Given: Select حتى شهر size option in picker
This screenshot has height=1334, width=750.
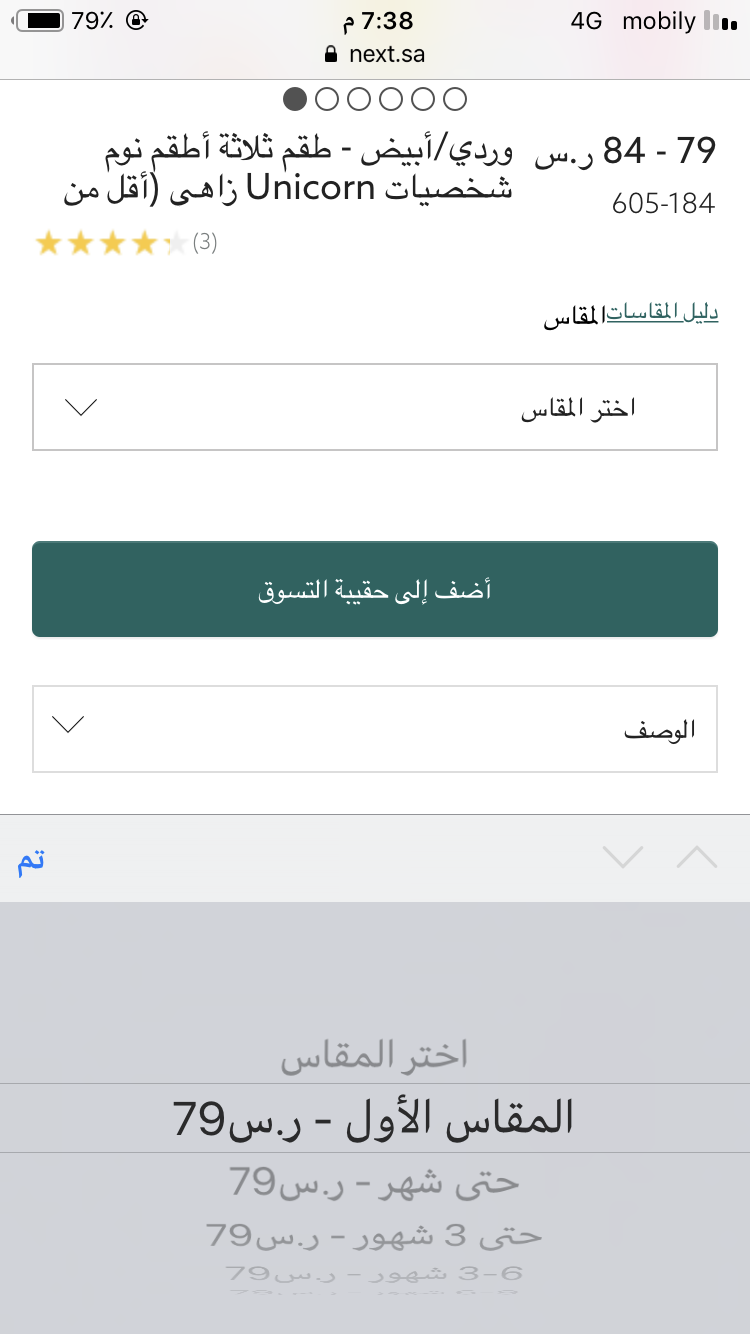Looking at the screenshot, I should tap(375, 1182).
